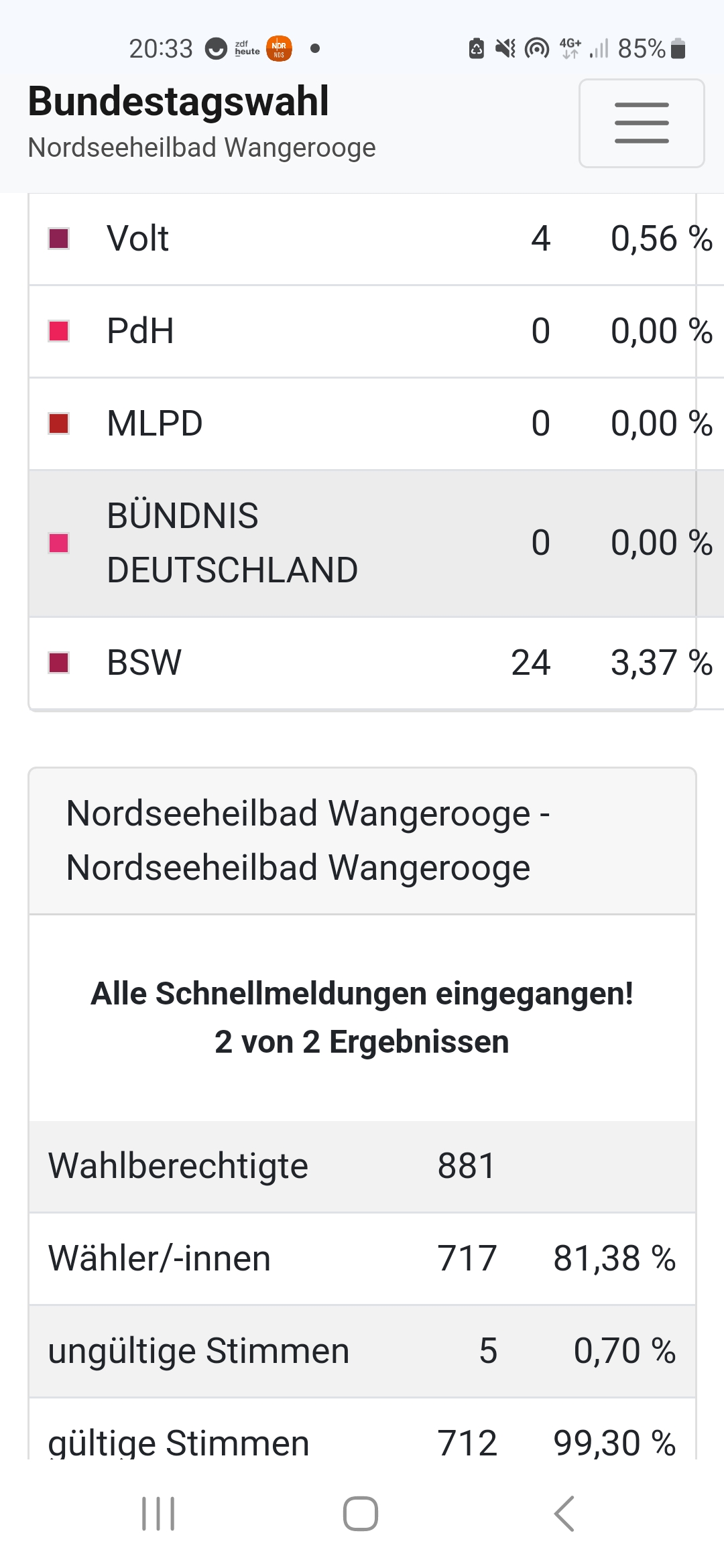Open the recent apps view

click(x=158, y=1514)
